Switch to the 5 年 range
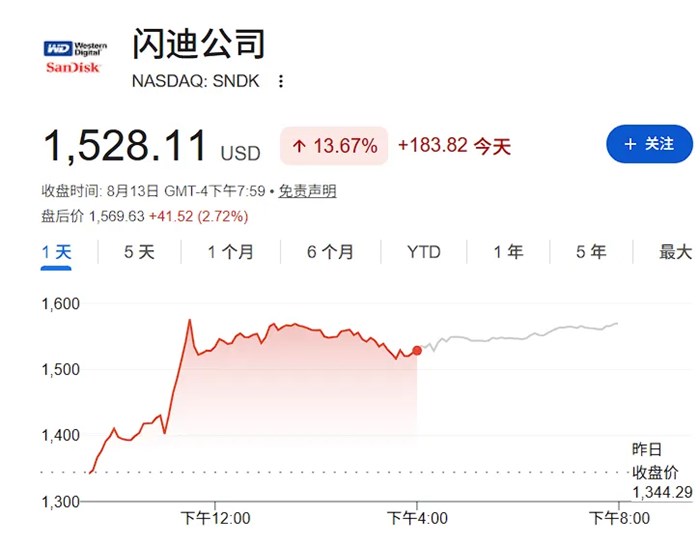 tap(591, 252)
